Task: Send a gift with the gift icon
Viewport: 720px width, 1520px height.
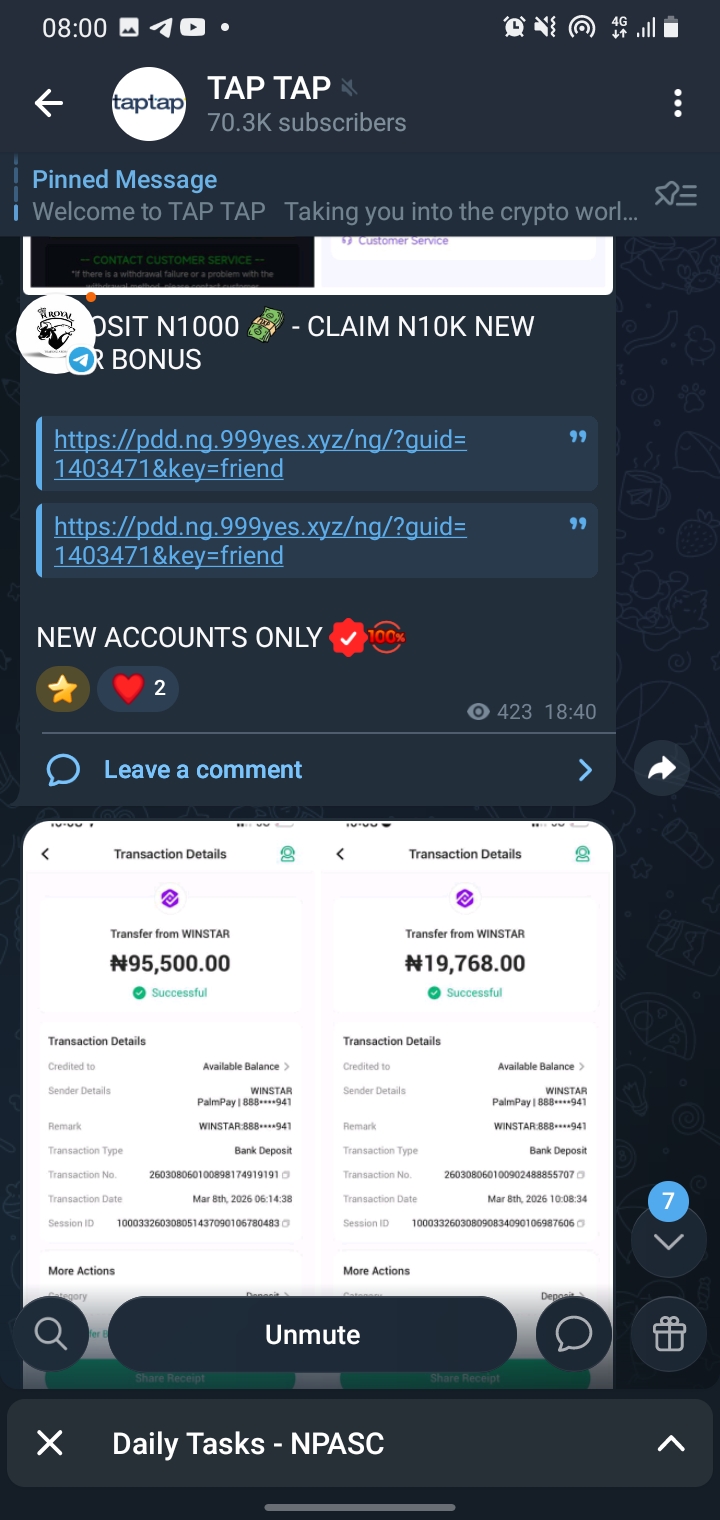Action: pos(668,1334)
